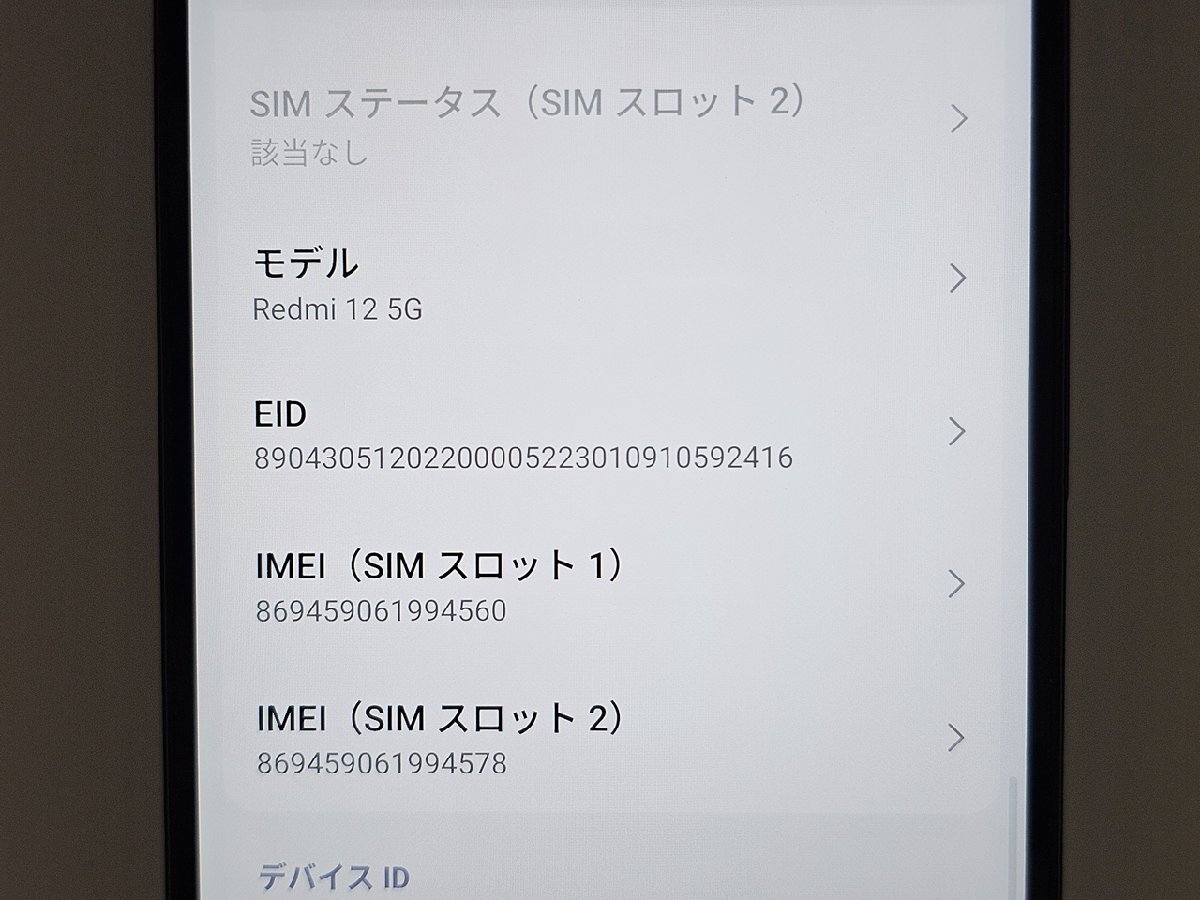The image size is (1200, 900).
Task: Open the モデル Redmi 12 5G row
Action: coord(600,282)
